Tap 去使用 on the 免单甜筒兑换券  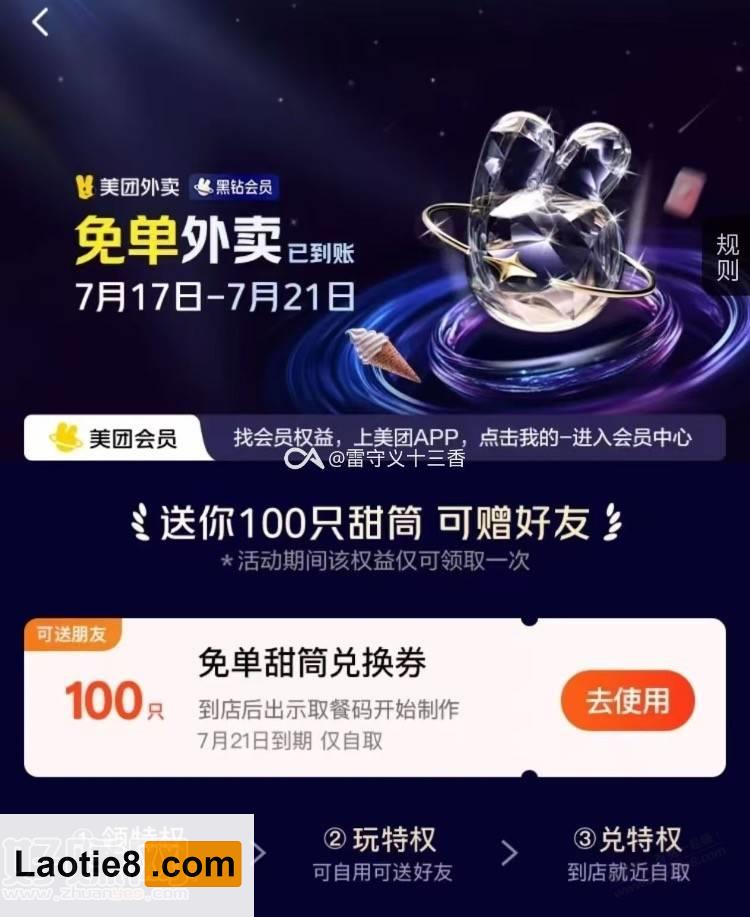click(x=627, y=701)
